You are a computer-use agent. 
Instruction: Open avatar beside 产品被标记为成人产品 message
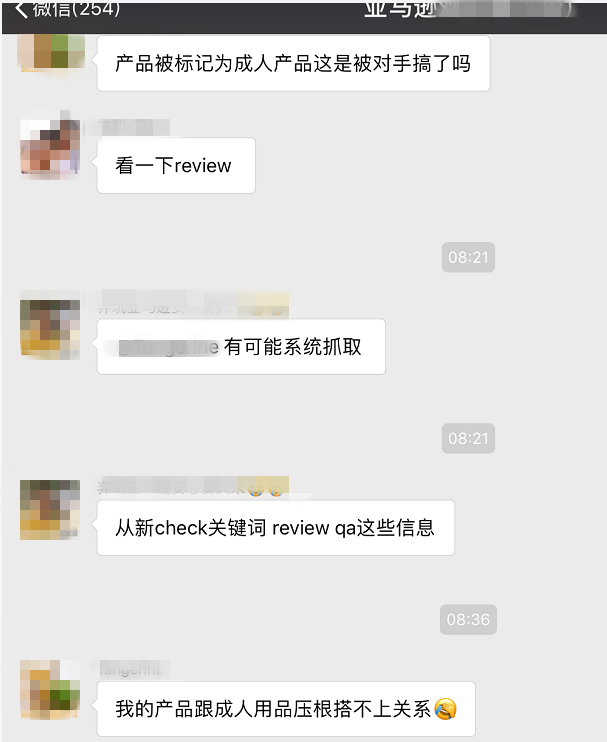(50, 52)
